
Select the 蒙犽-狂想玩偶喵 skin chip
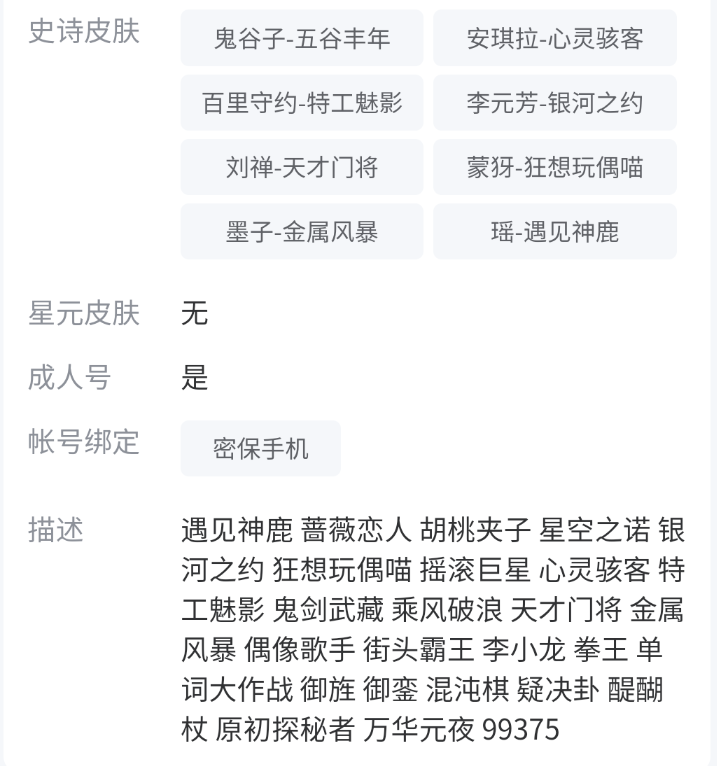point(555,167)
